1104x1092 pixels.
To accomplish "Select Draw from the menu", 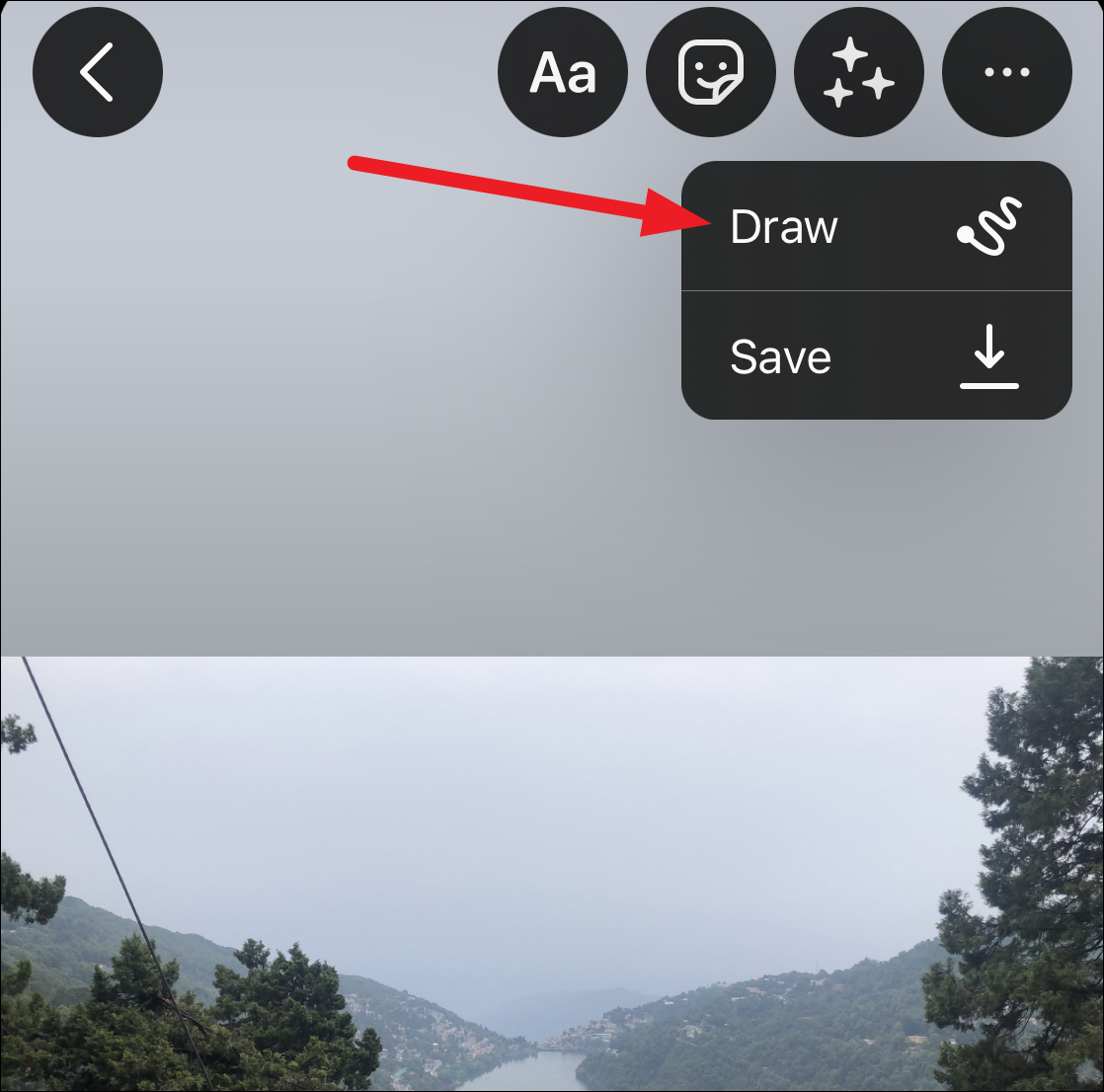I will tap(875, 227).
